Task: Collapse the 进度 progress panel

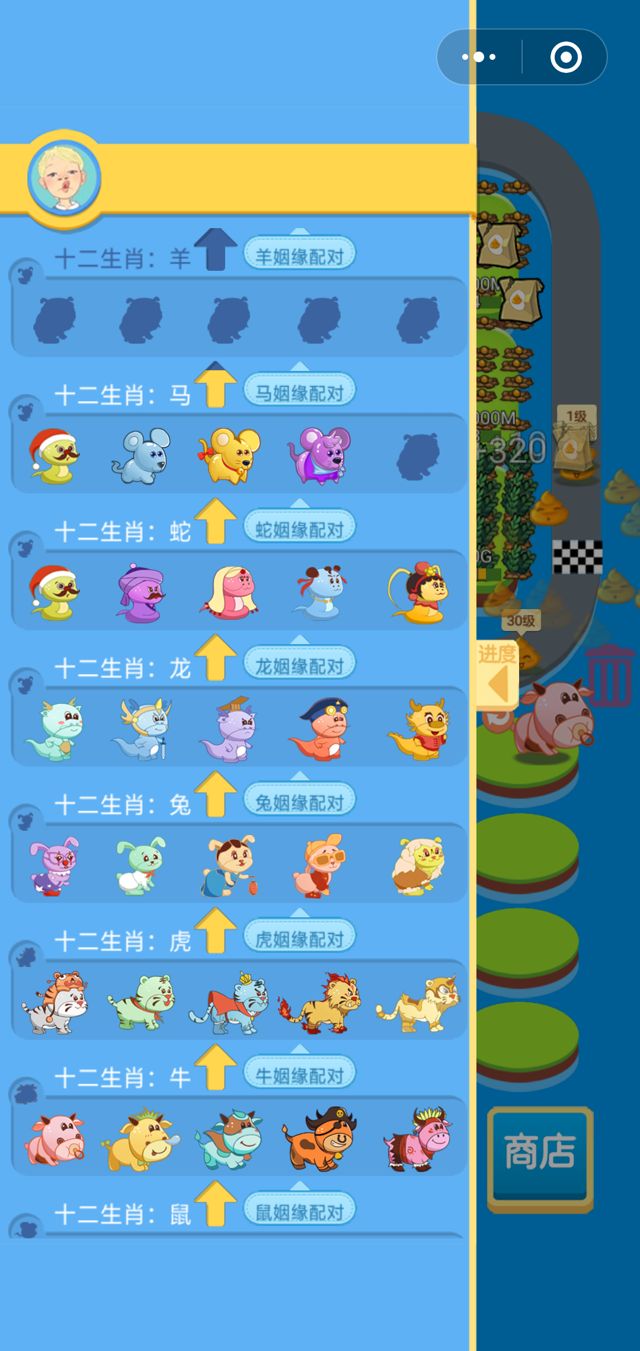Action: (497, 677)
